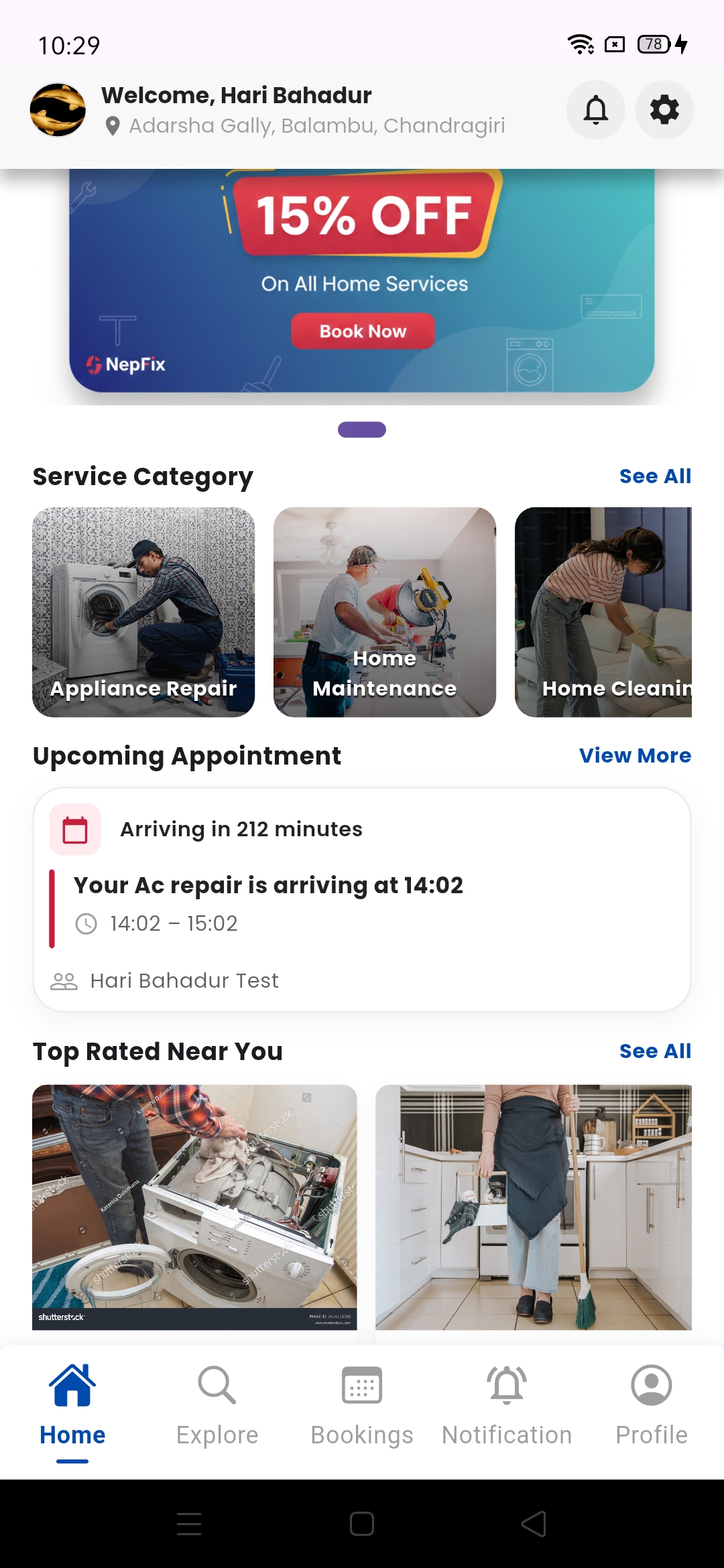Open settings gear icon
724x1568 pixels.
[x=664, y=110]
